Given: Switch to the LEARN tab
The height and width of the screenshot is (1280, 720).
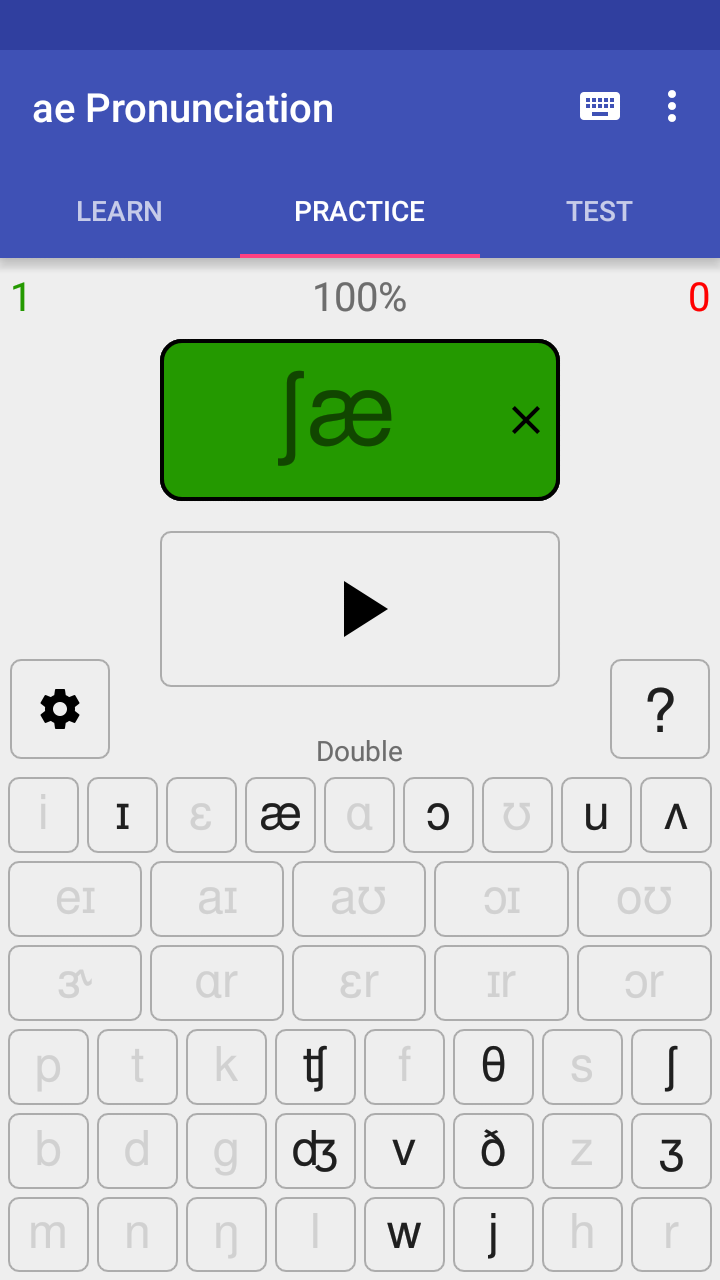Looking at the screenshot, I should [x=119, y=211].
